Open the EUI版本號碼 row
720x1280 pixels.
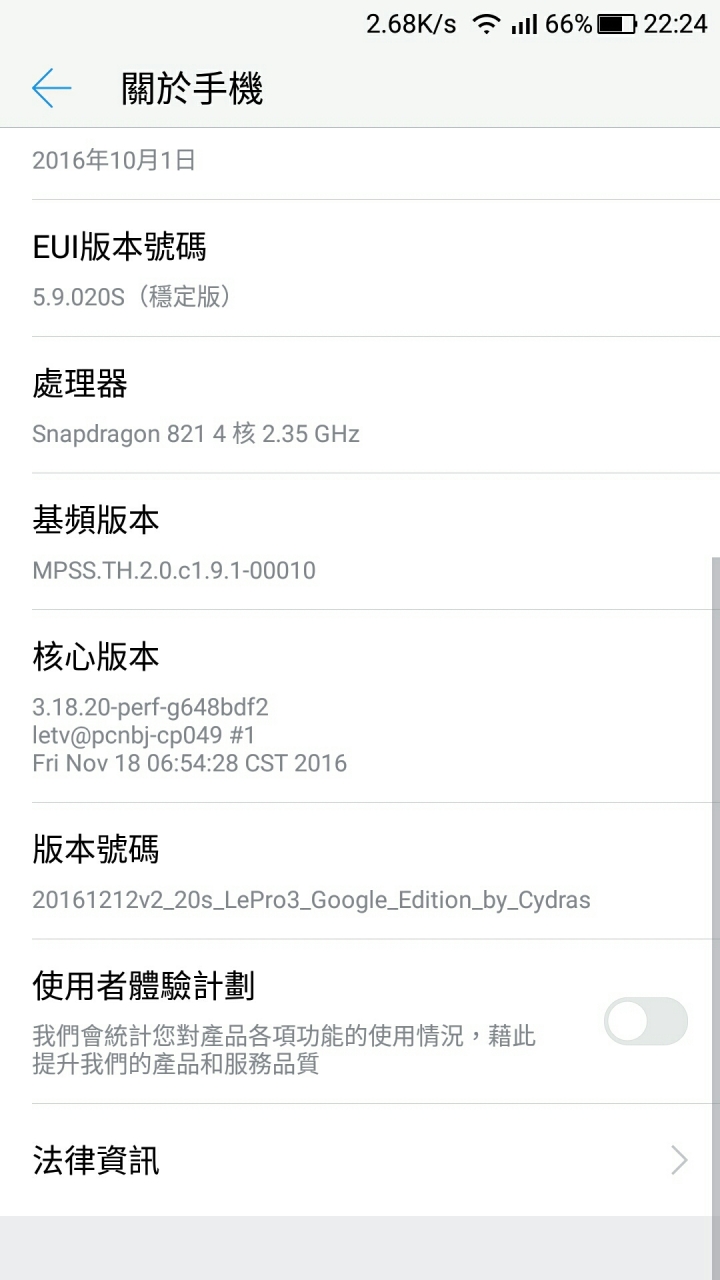coord(360,268)
